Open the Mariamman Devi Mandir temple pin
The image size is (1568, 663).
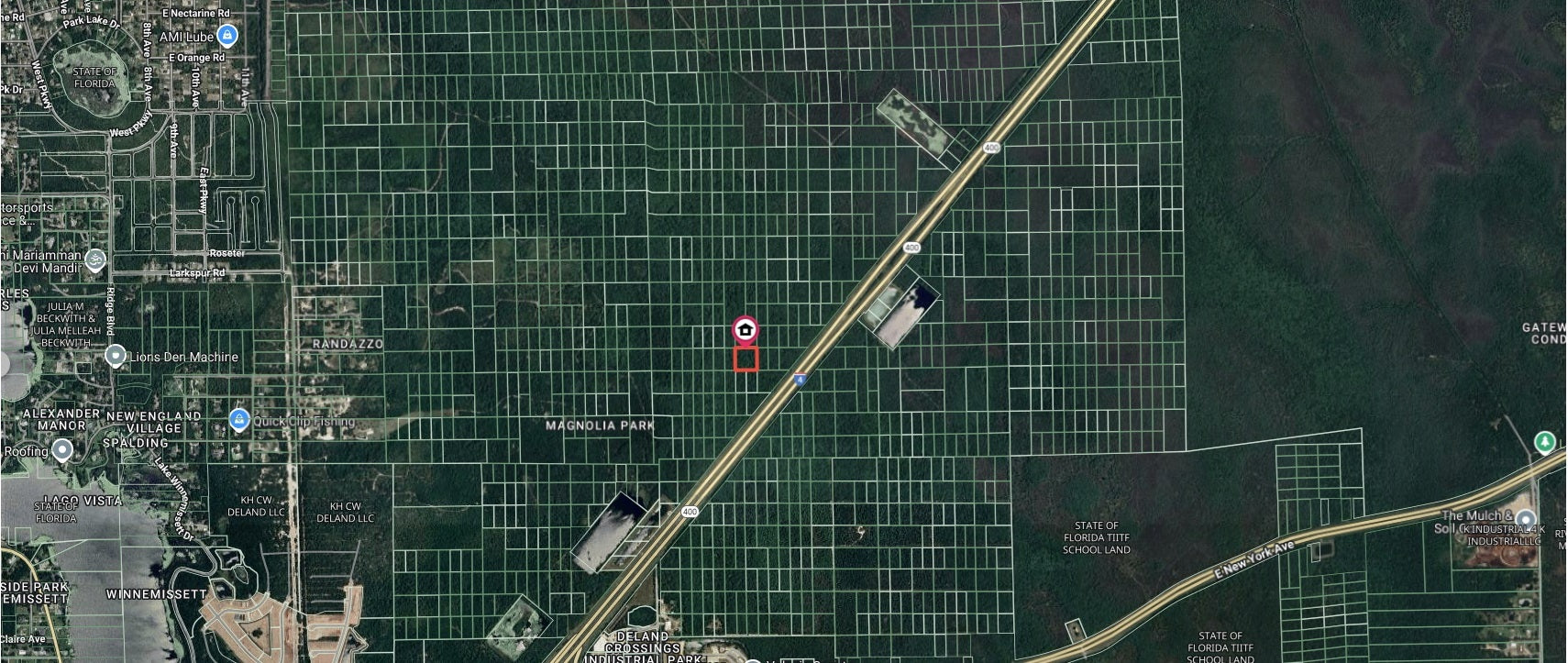(x=95, y=260)
